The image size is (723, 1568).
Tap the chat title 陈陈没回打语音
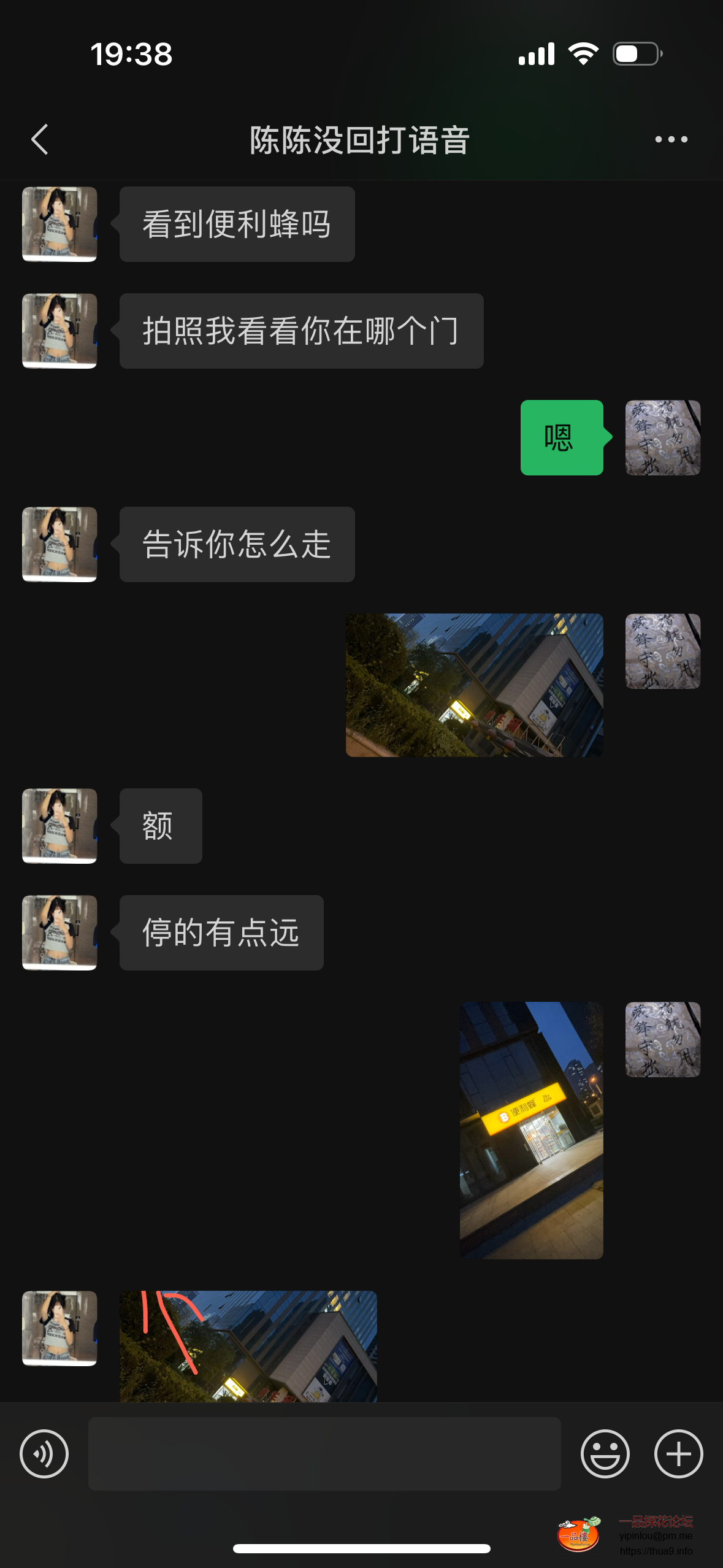[x=361, y=140]
